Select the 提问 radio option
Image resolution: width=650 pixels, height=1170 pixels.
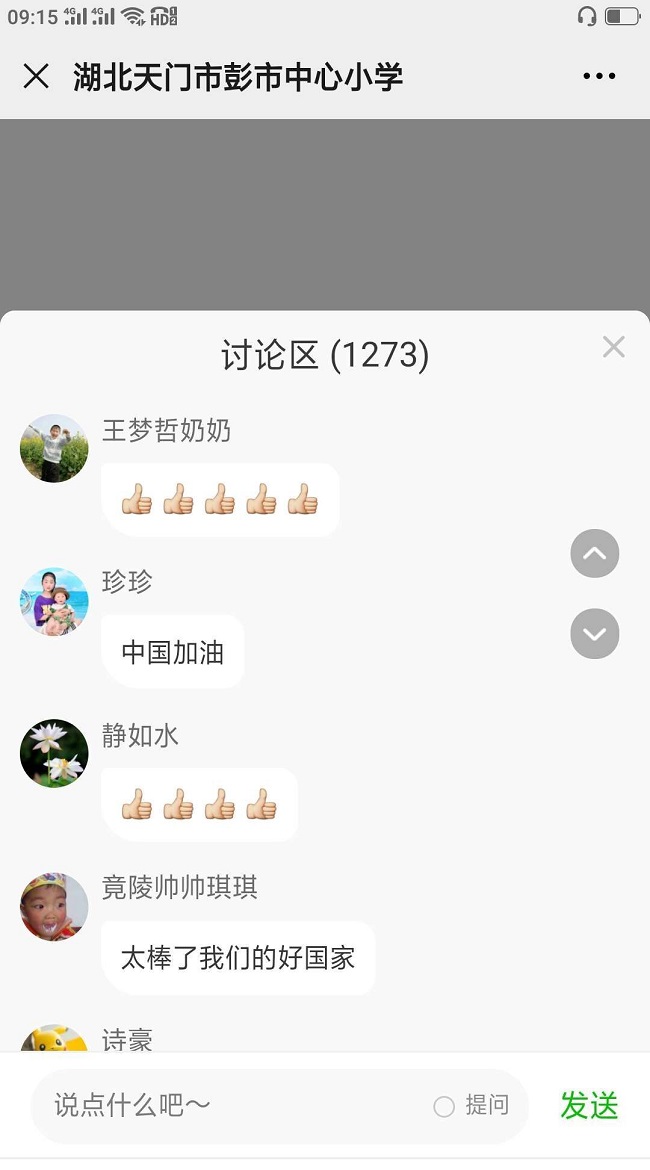point(444,1106)
